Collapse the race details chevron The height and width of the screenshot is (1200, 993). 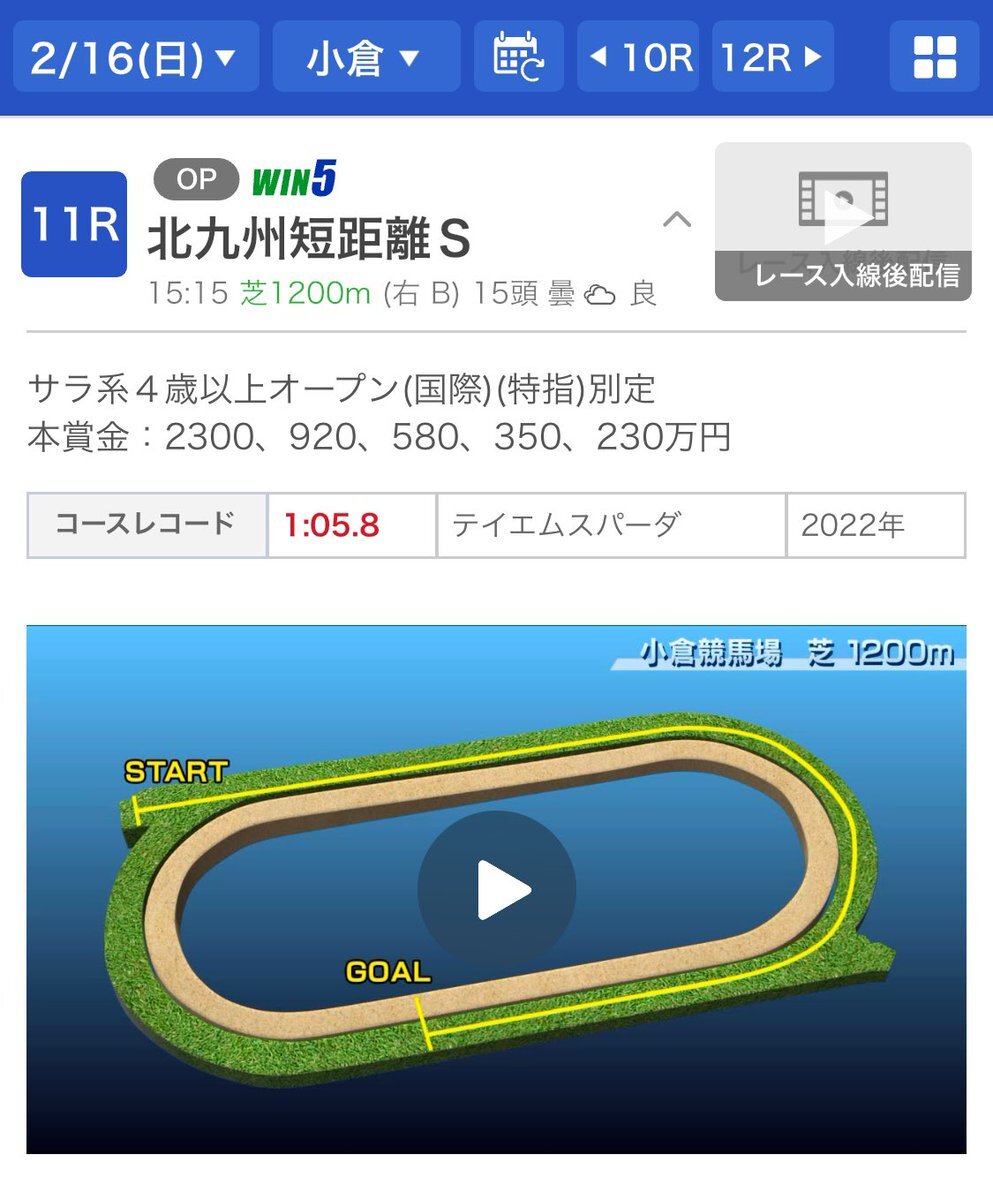(678, 219)
